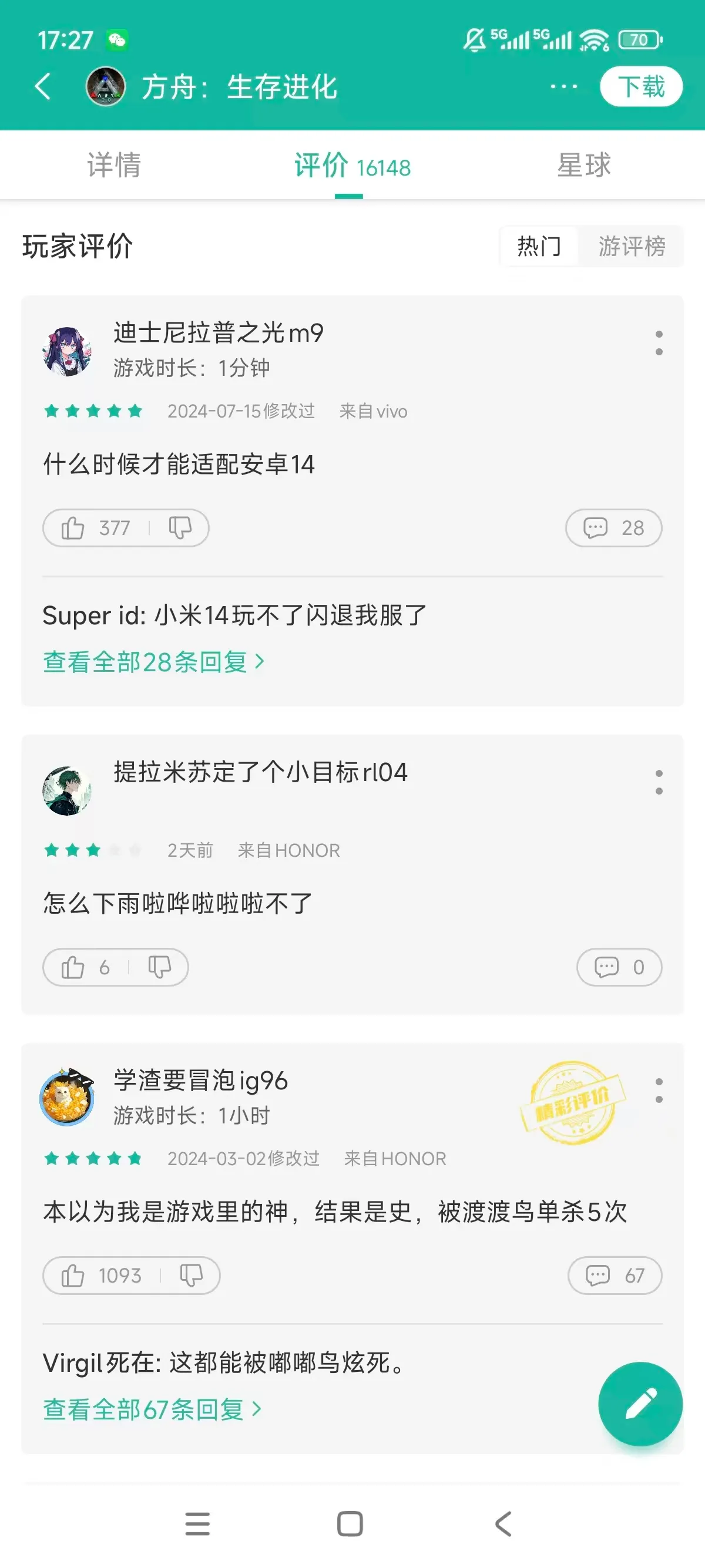Open the three-dot menu beside 下载
This screenshot has height=1568, width=705.
(563, 86)
